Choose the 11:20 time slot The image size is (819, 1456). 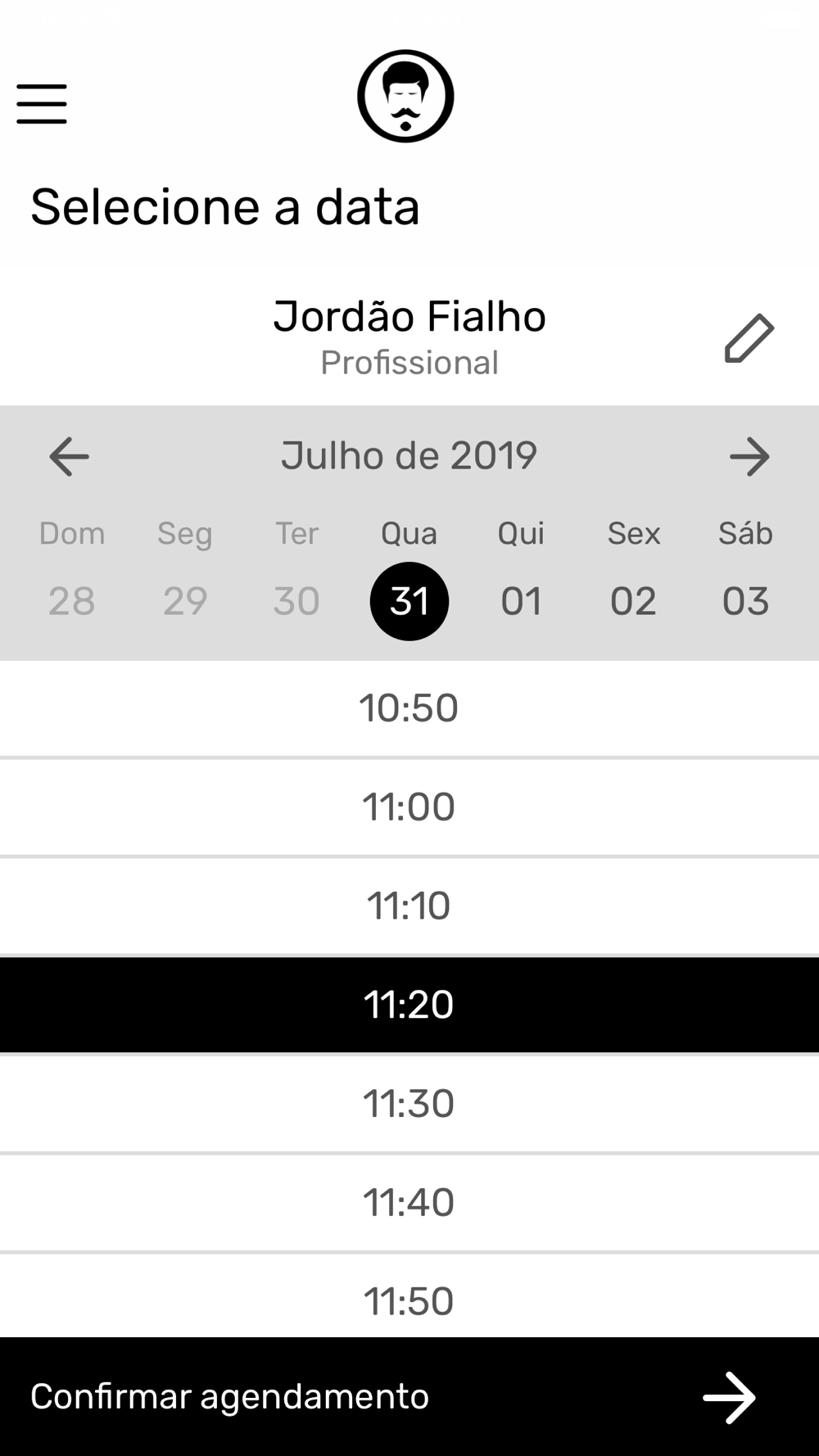tap(409, 1005)
